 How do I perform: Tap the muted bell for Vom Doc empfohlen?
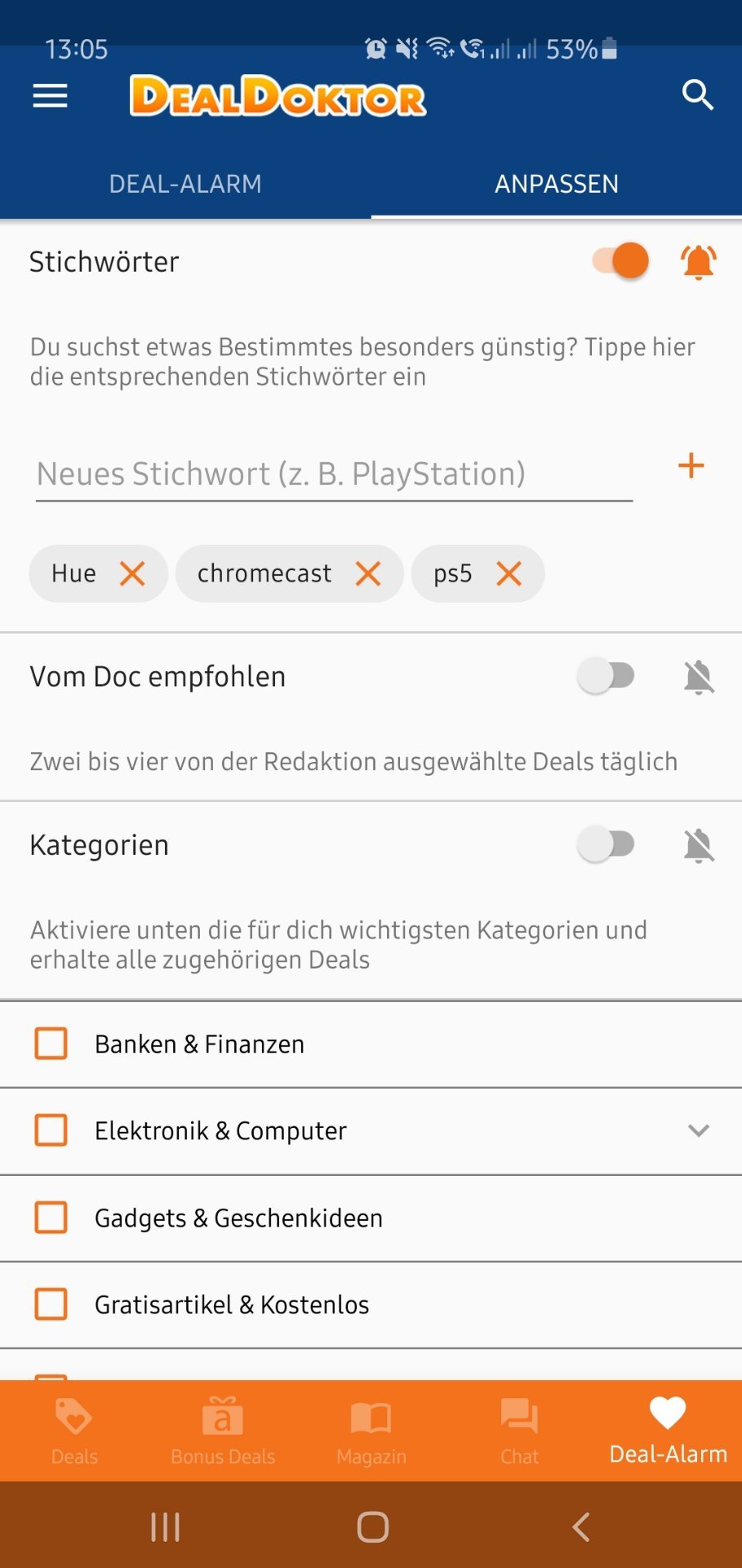tap(699, 677)
